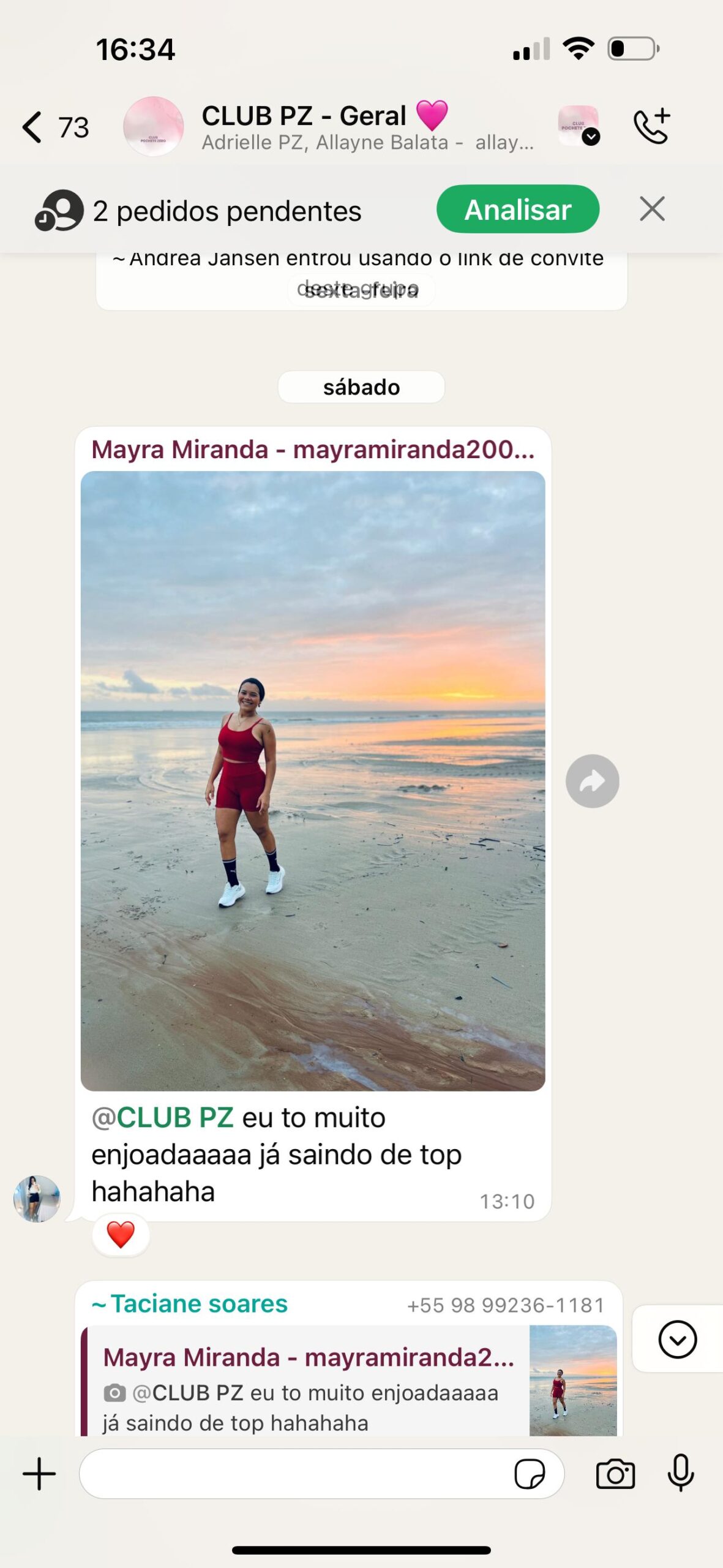This screenshot has height=1568, width=723.
Task: Dismiss the pending requests banner
Action: point(652,209)
